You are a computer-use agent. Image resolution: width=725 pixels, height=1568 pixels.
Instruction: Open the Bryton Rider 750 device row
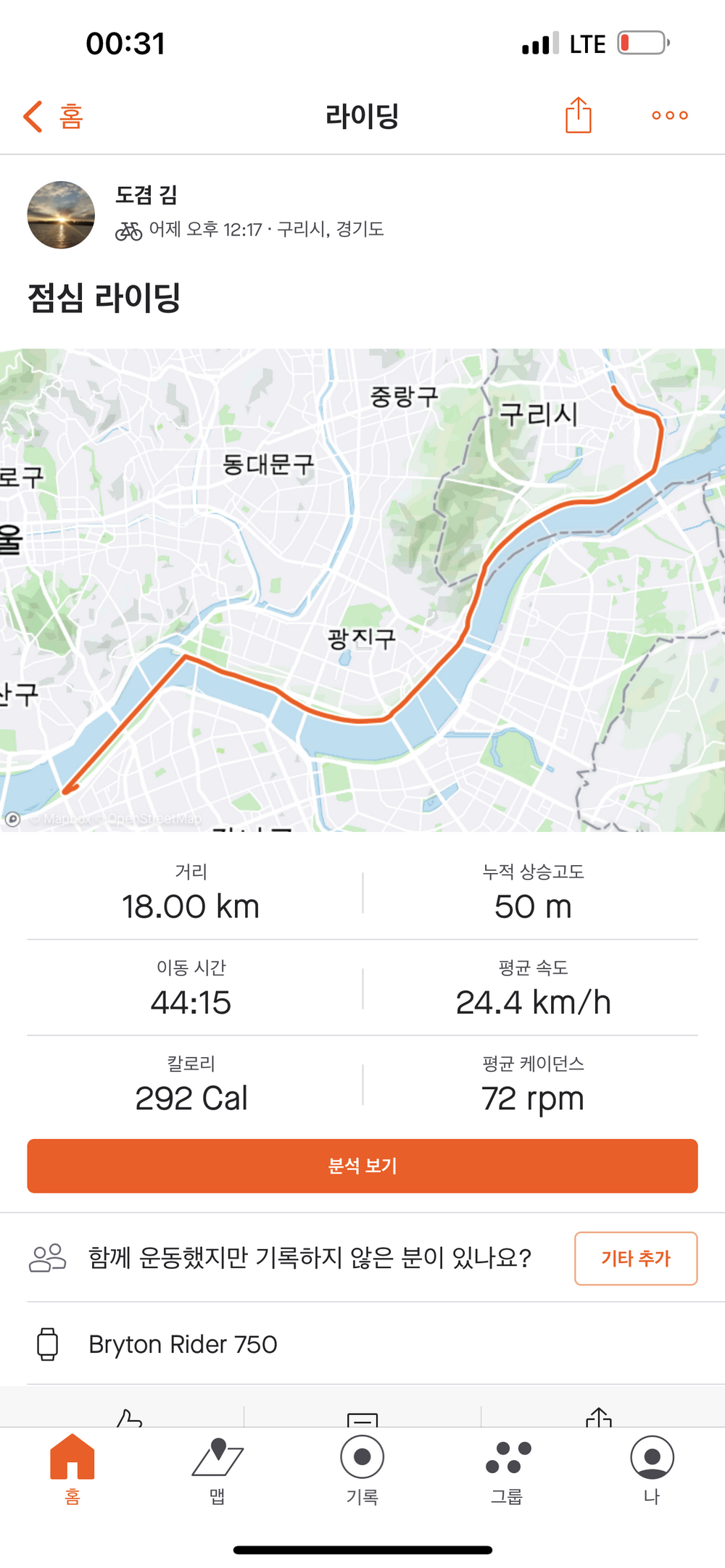click(362, 1344)
